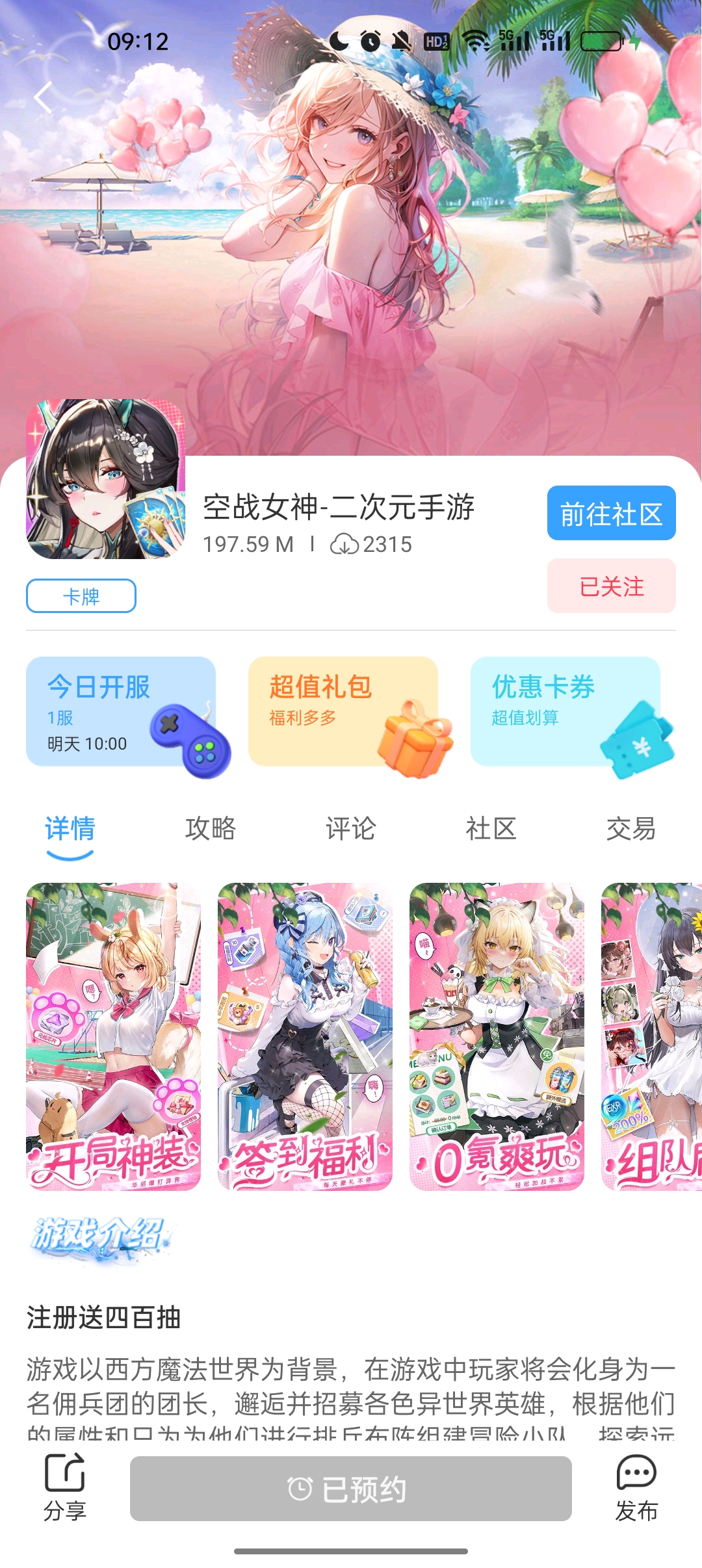Switch to the 攻略 tab

pos(210,830)
